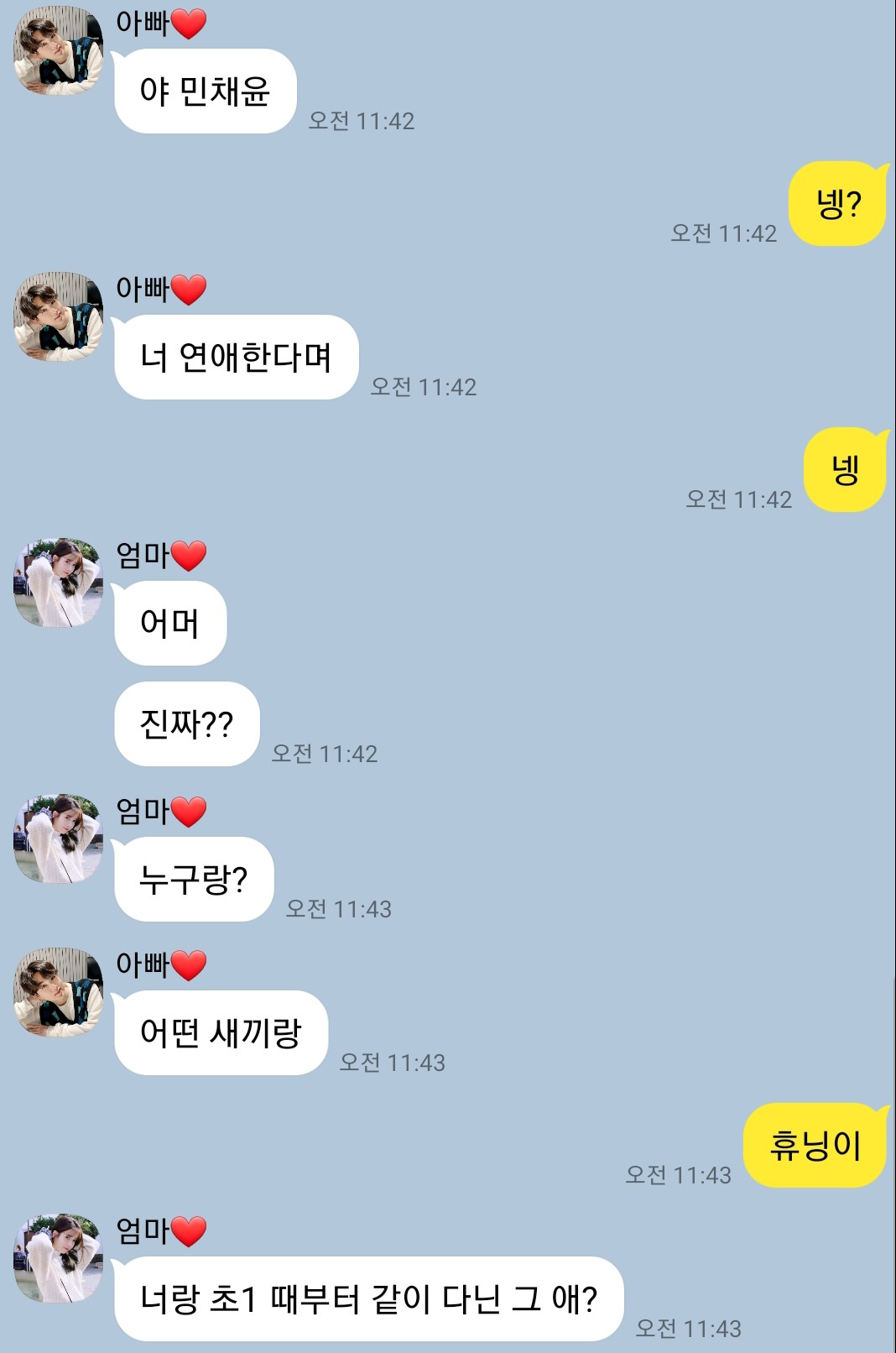Open 아빠's profile picture beside "야 민채윤"
The image size is (896, 1353).
[58, 50]
